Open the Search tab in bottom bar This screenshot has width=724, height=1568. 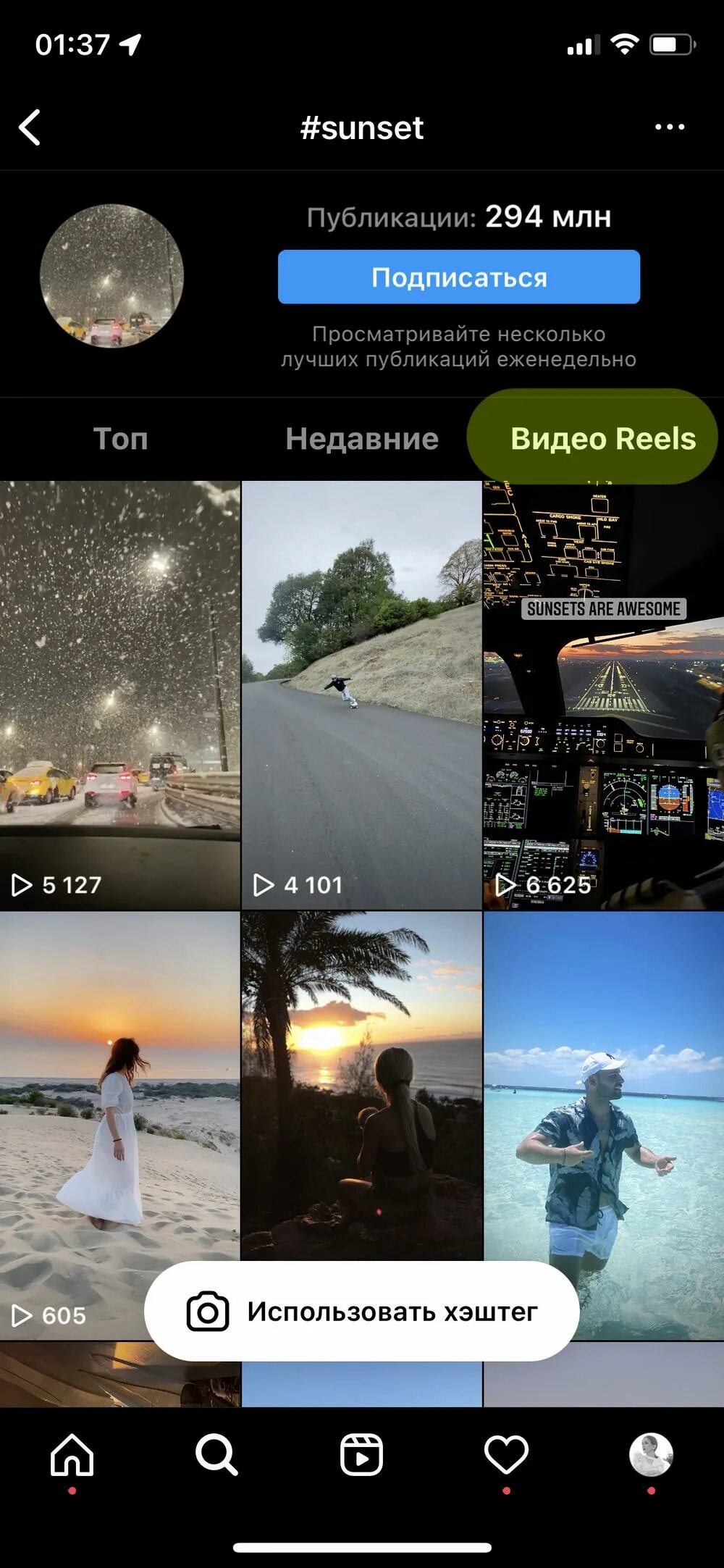click(216, 1454)
